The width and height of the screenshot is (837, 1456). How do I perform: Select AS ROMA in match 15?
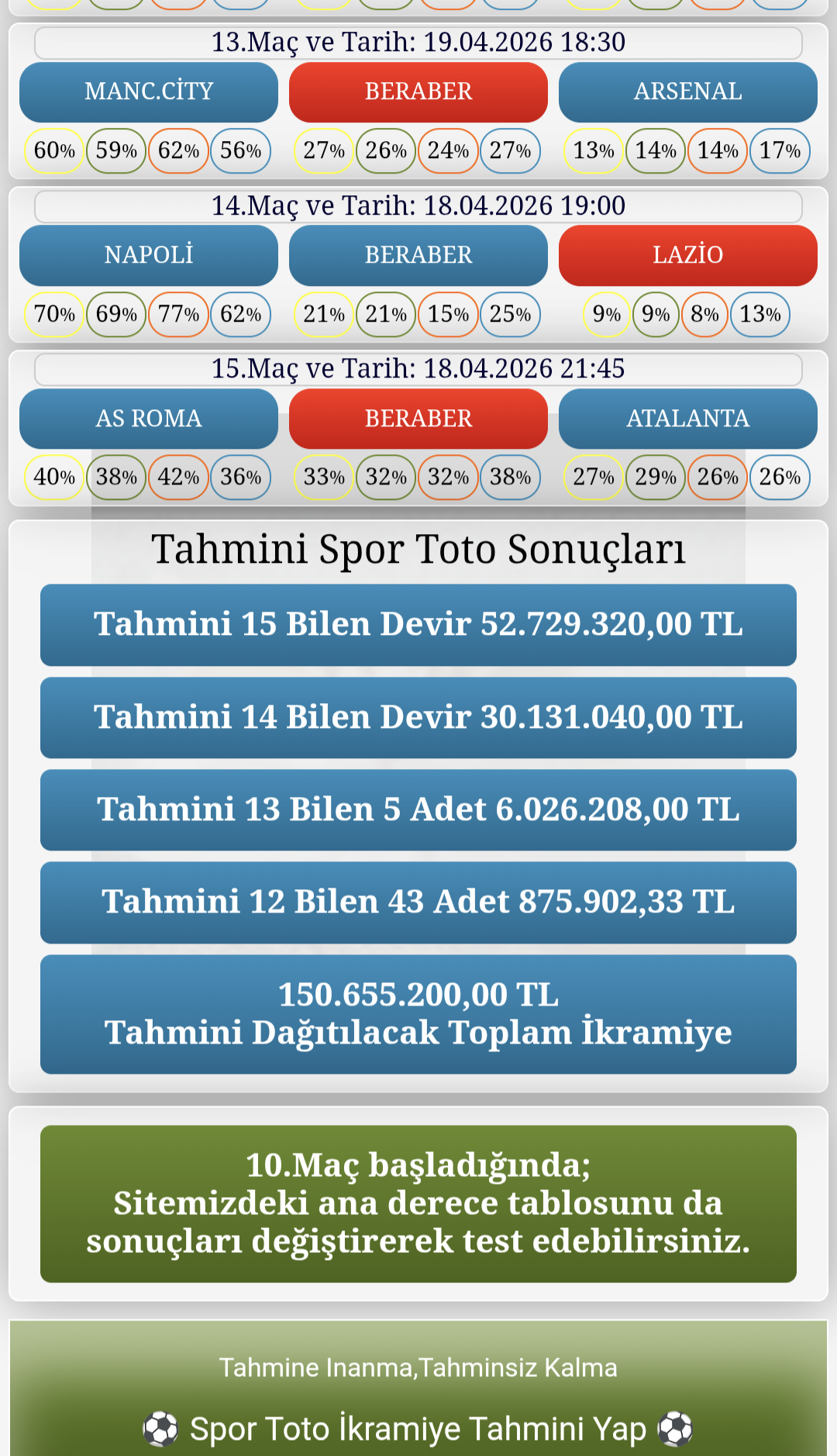click(x=148, y=419)
